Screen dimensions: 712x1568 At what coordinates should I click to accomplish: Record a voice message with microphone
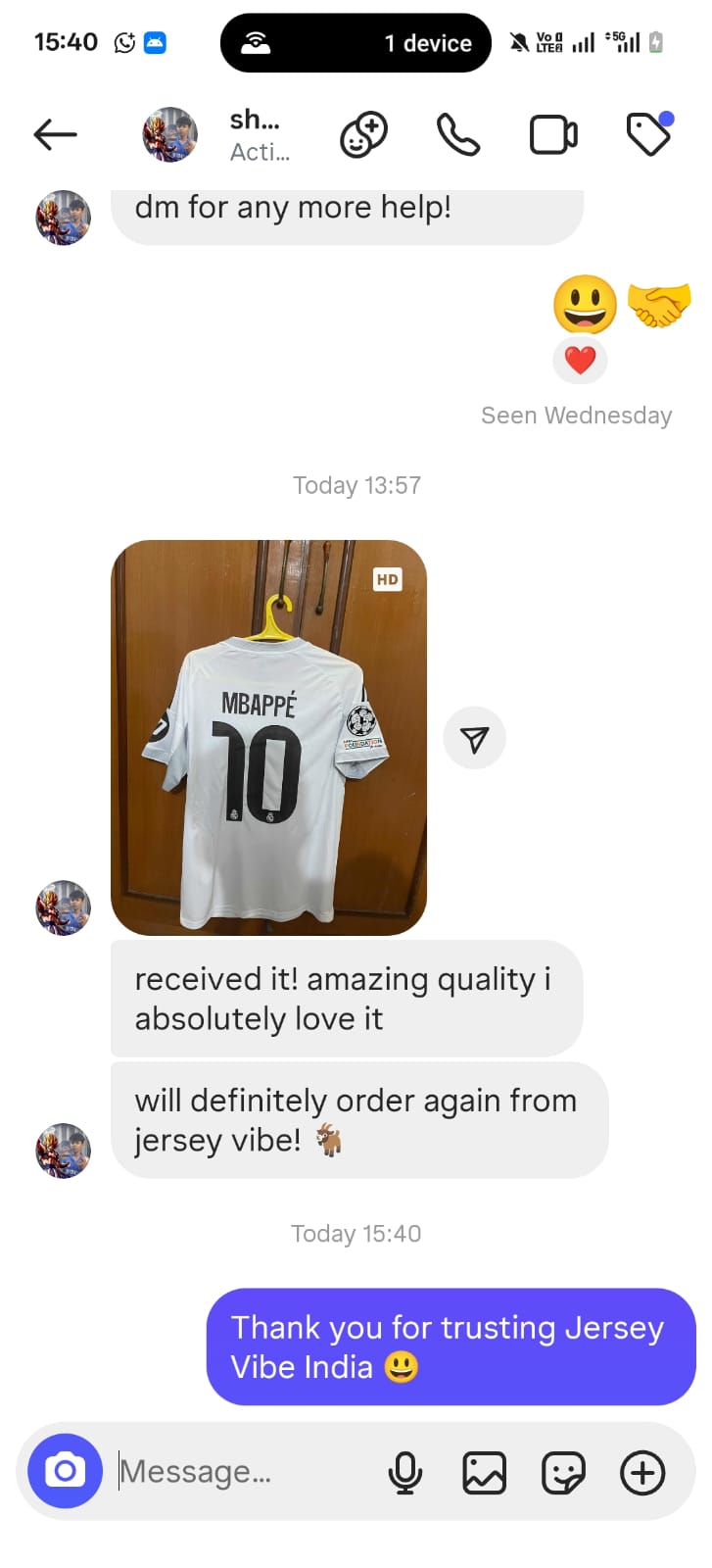tap(404, 1472)
